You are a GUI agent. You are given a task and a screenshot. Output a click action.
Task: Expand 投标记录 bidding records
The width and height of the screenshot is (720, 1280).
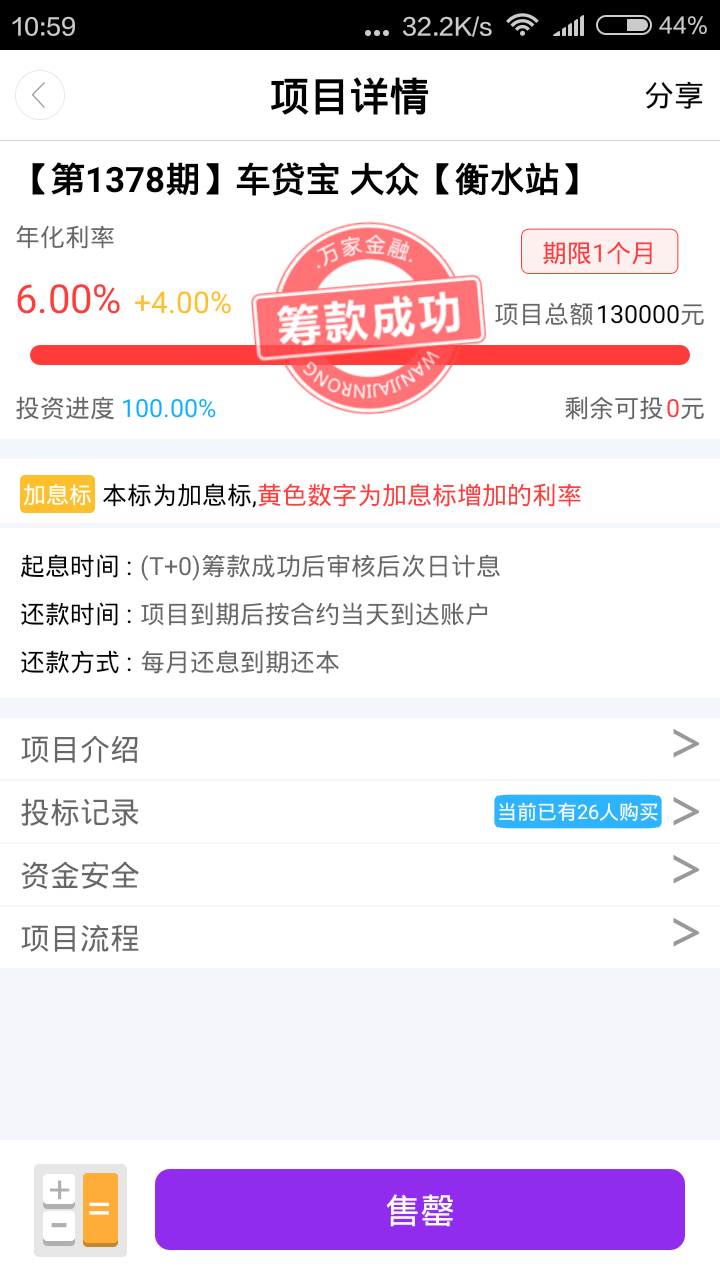[x=360, y=812]
